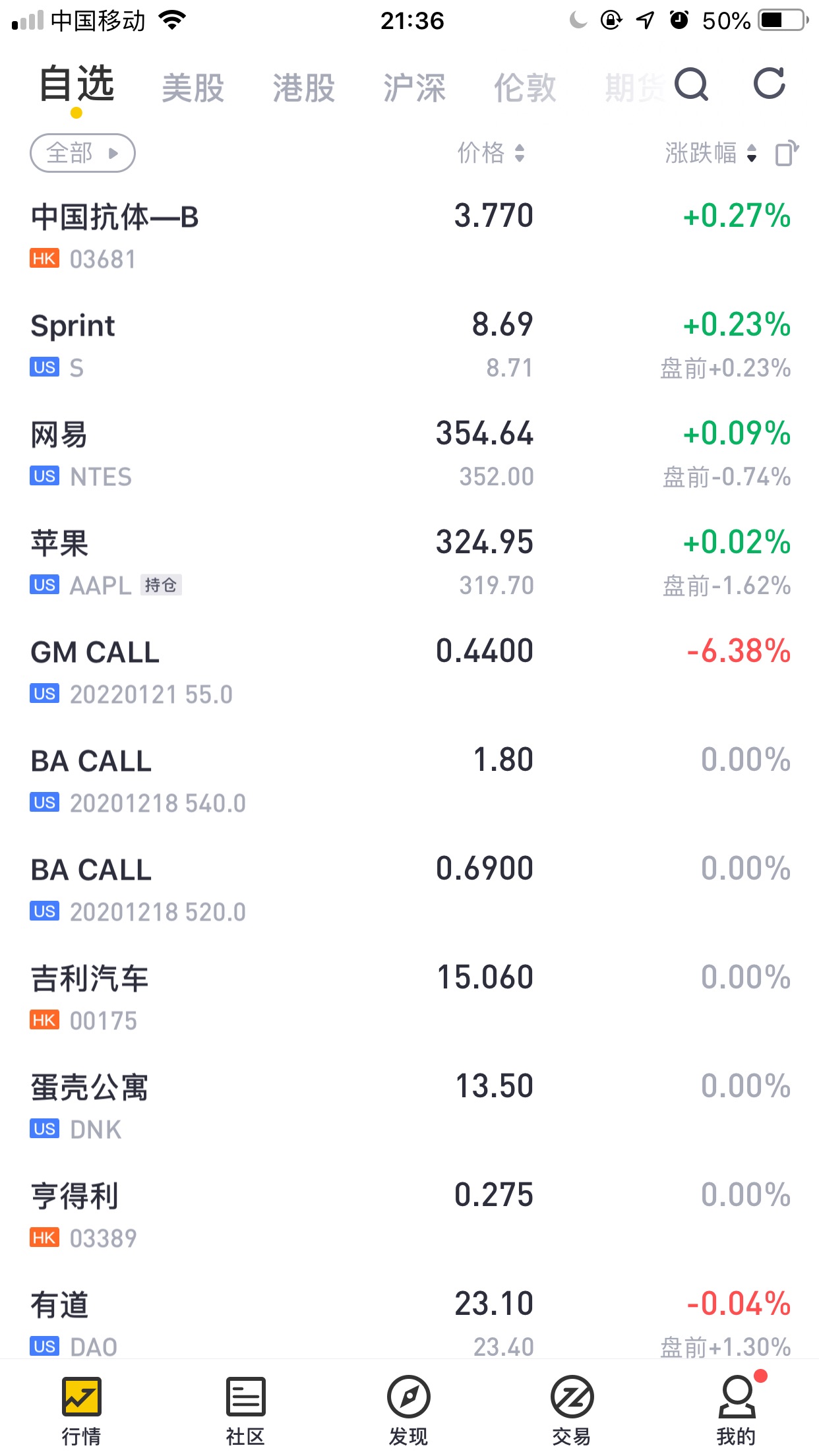Switch to the 港股 tab

click(303, 88)
